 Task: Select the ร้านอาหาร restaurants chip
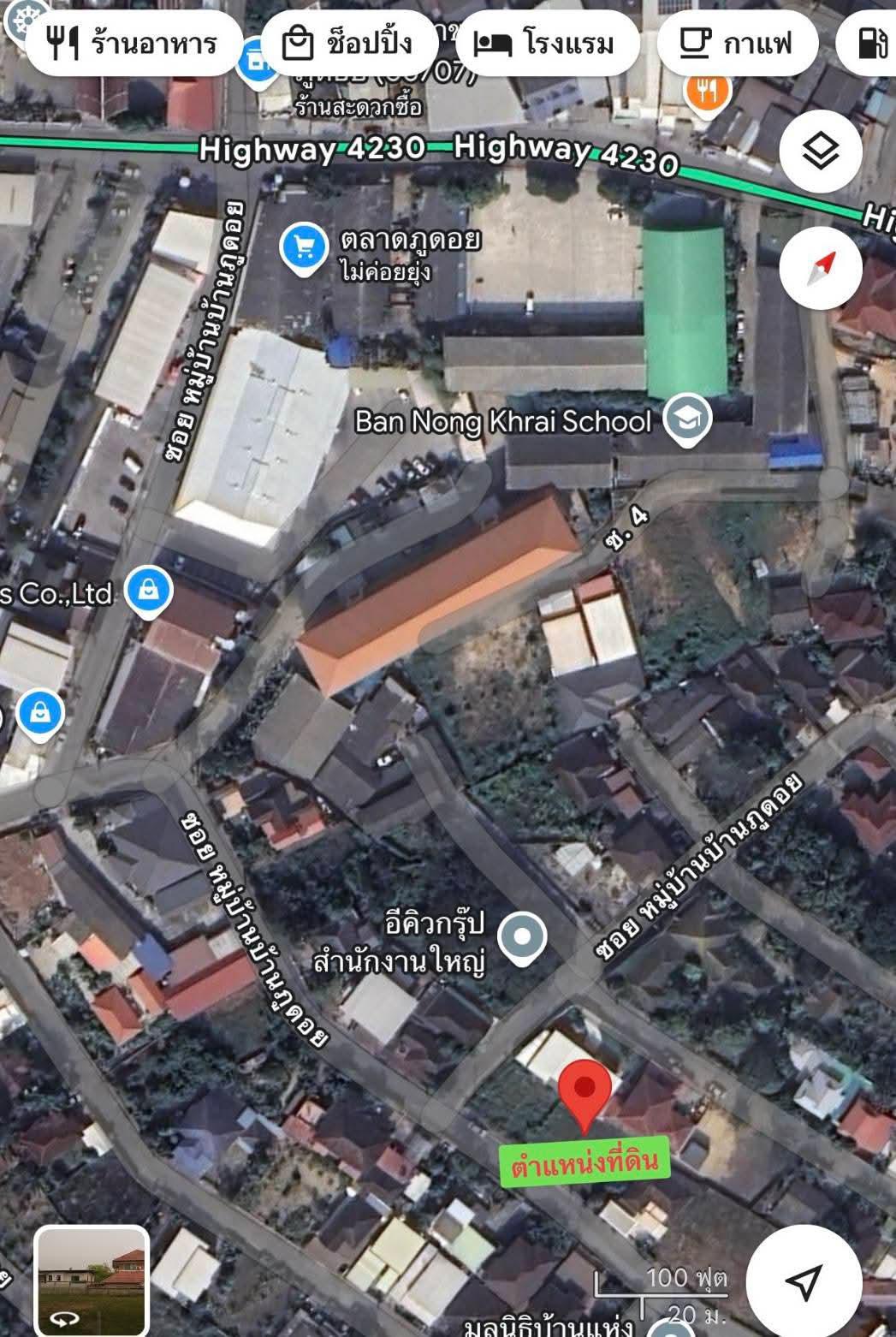(134, 43)
